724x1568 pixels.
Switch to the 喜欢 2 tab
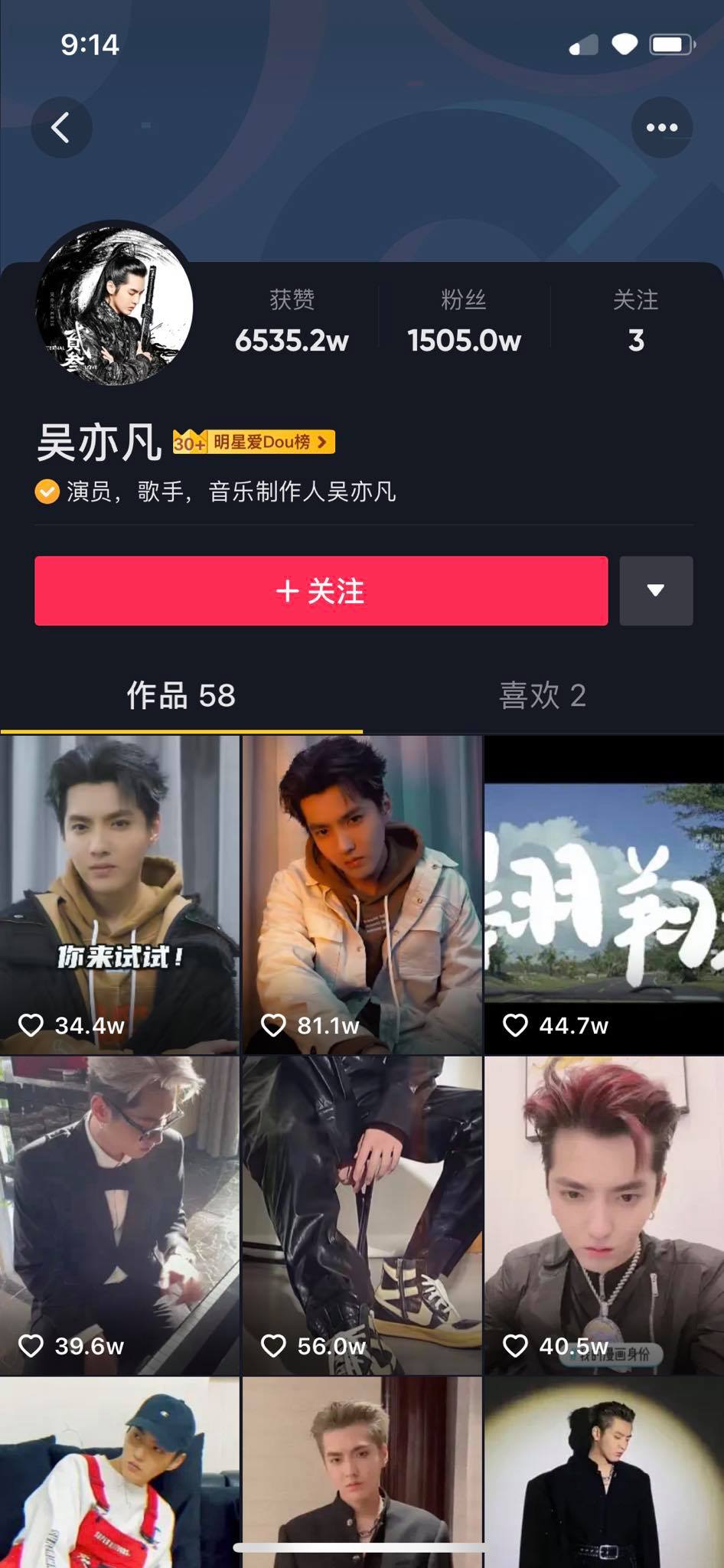pyautogui.click(x=543, y=696)
